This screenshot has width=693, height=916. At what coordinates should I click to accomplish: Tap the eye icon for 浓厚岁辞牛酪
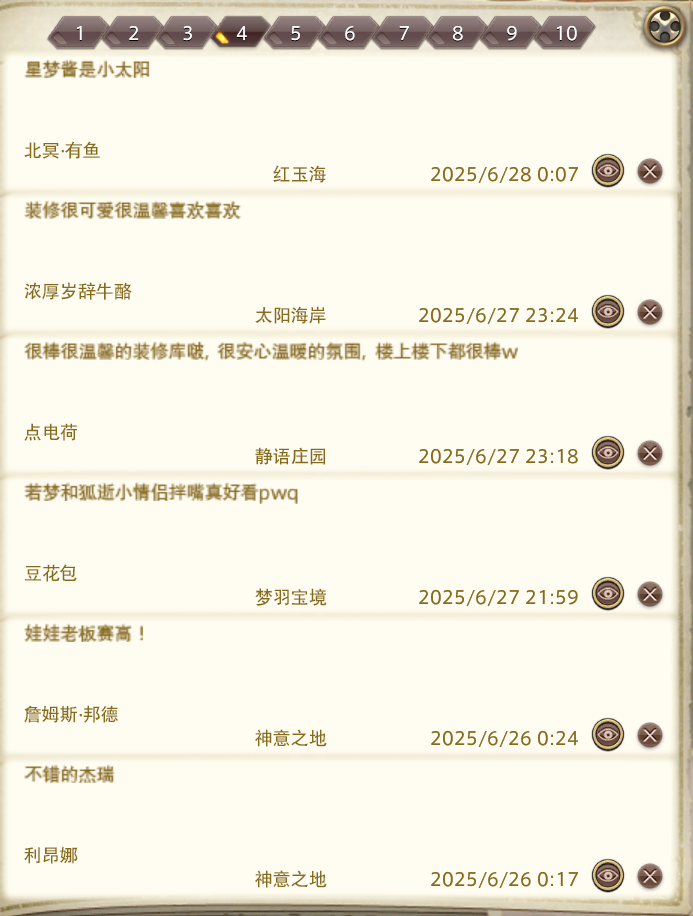[x=608, y=312]
